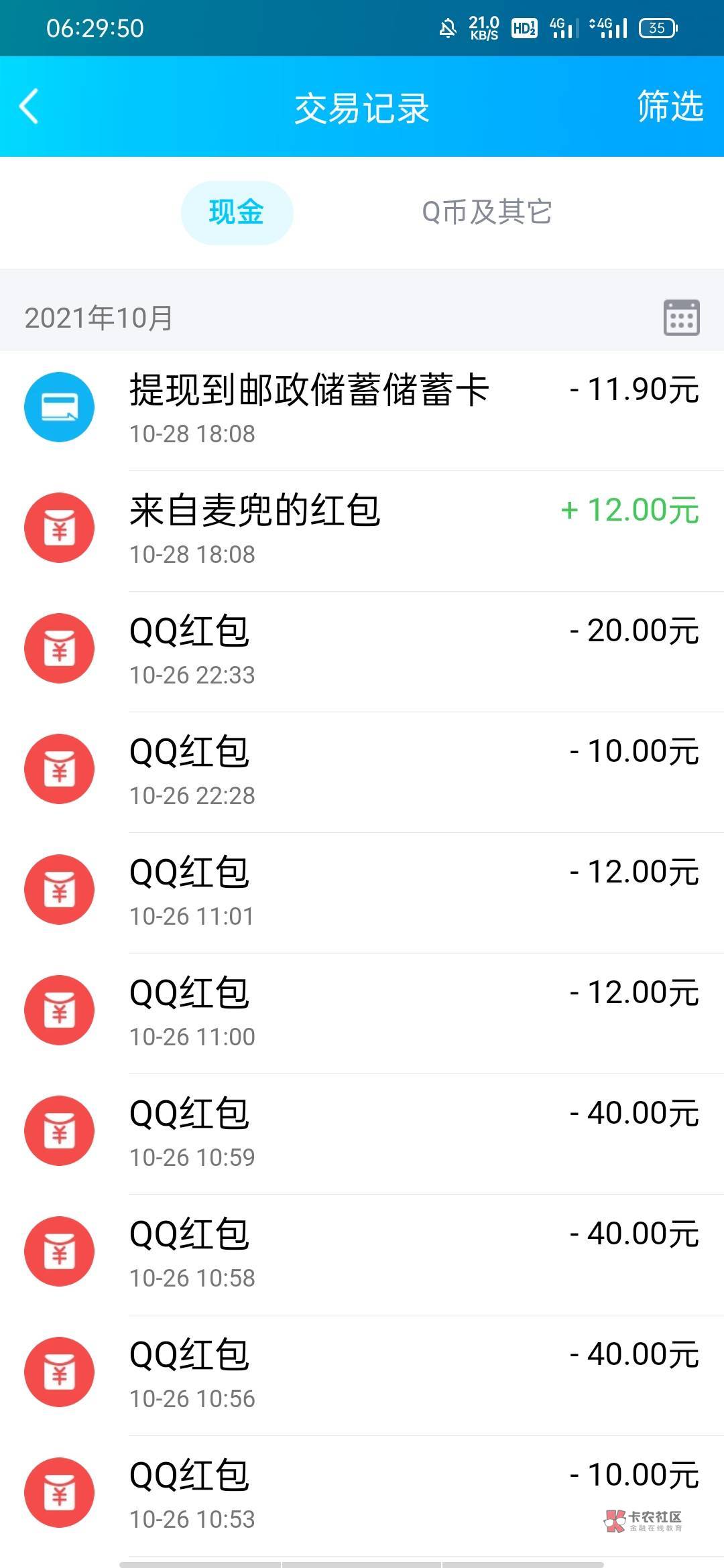Image resolution: width=724 pixels, height=1568 pixels.
Task: Select the QQ红包 transaction at 10-26 10:59
Action: [362, 1134]
